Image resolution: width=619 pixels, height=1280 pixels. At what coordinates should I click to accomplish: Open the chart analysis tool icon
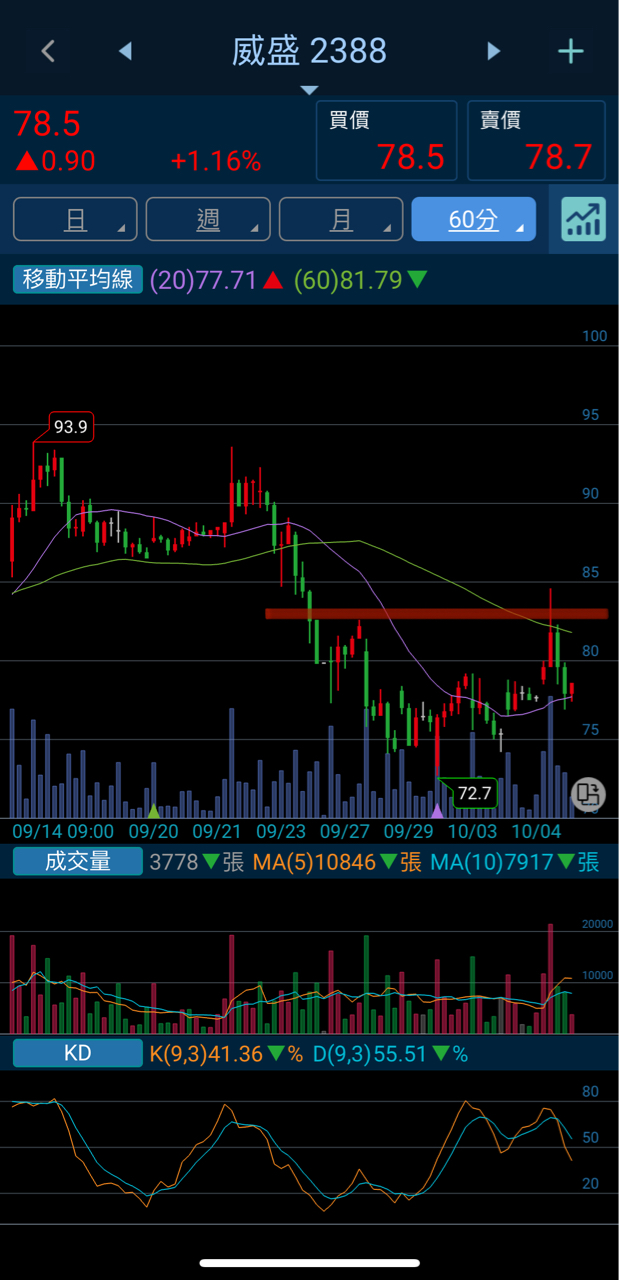(x=583, y=219)
